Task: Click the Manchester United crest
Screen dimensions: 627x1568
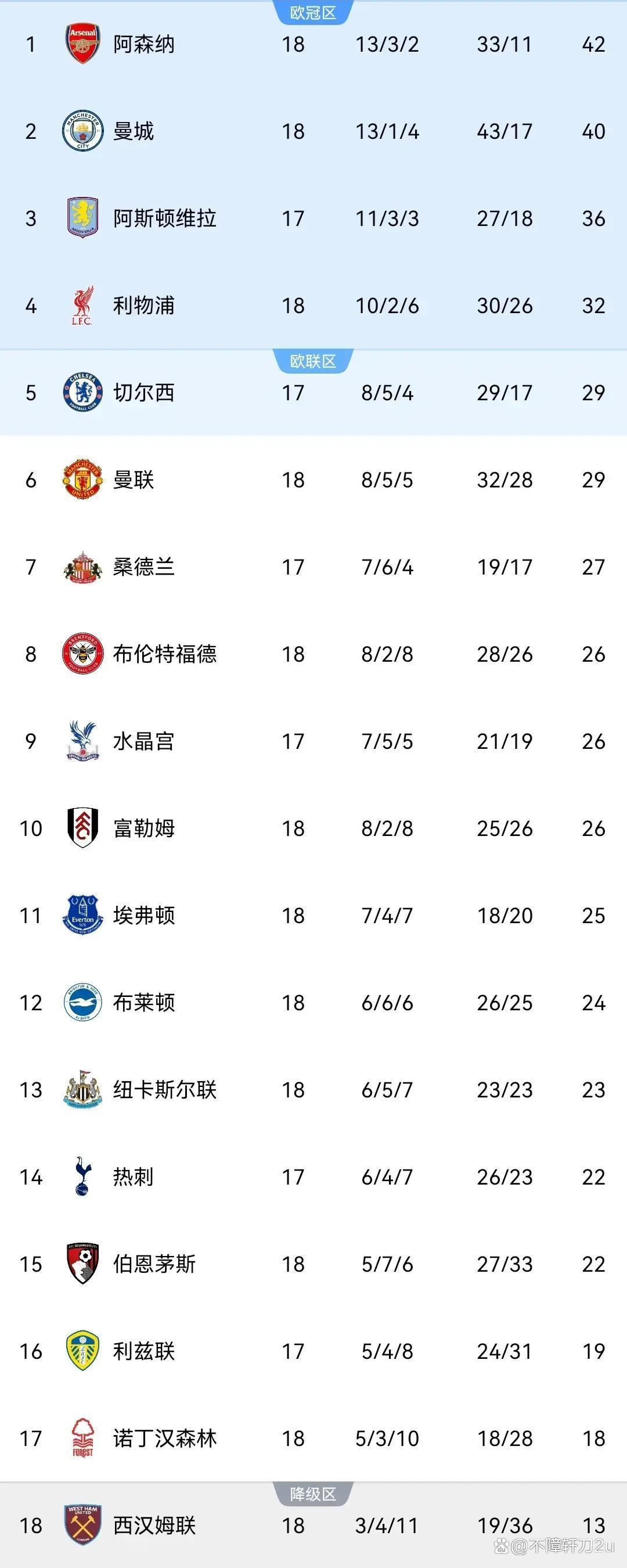Action: point(85,480)
